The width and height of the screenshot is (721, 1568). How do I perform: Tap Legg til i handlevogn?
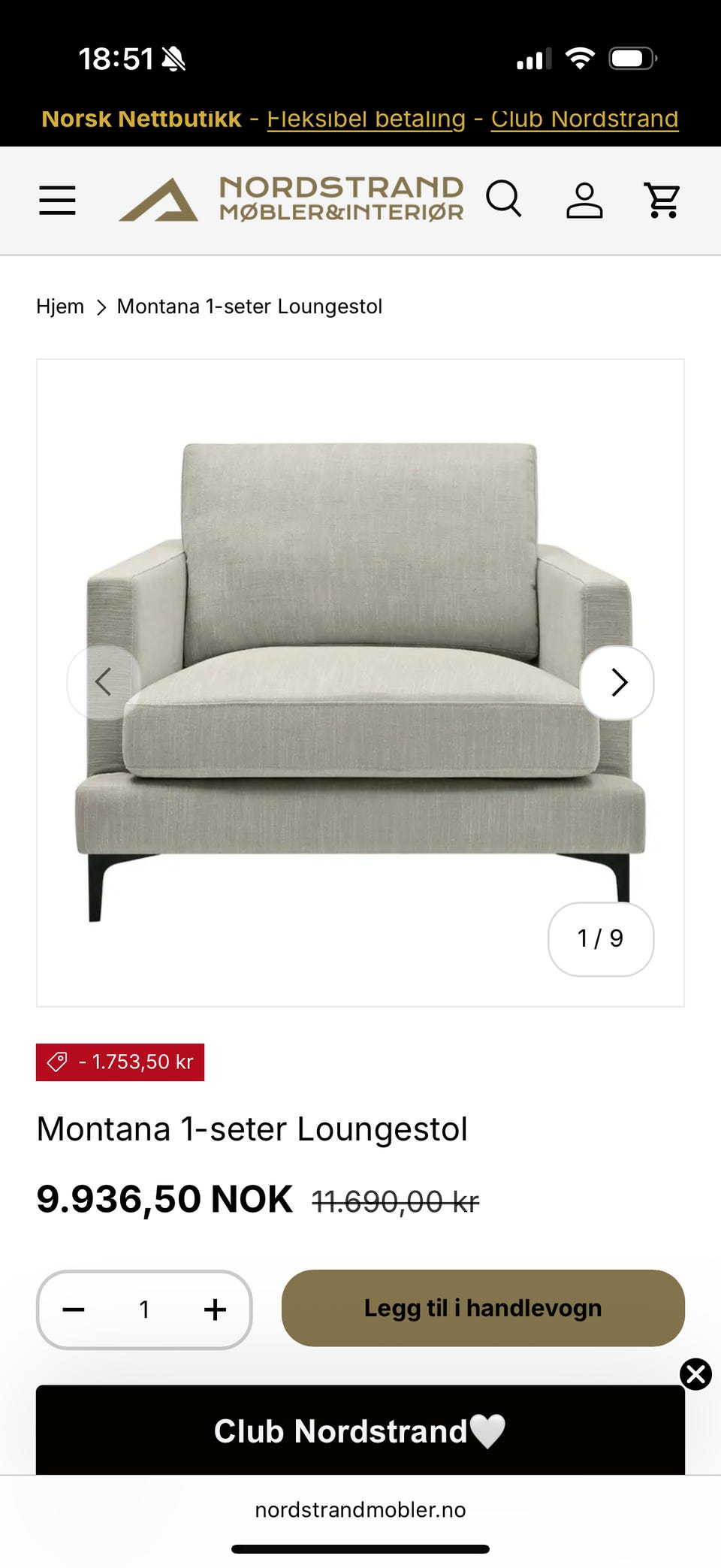(483, 1308)
